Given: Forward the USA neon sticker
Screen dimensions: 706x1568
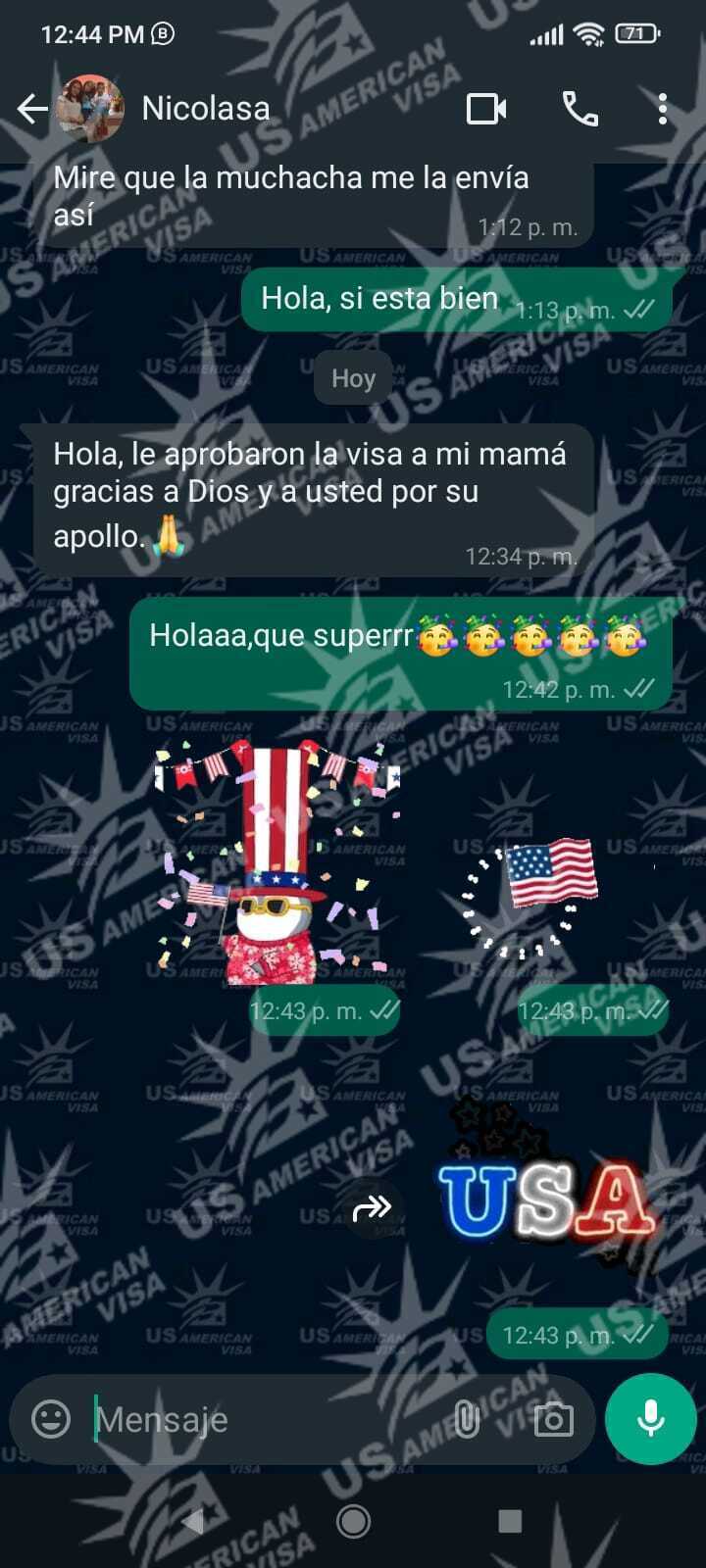Looking at the screenshot, I should coord(372,1209).
